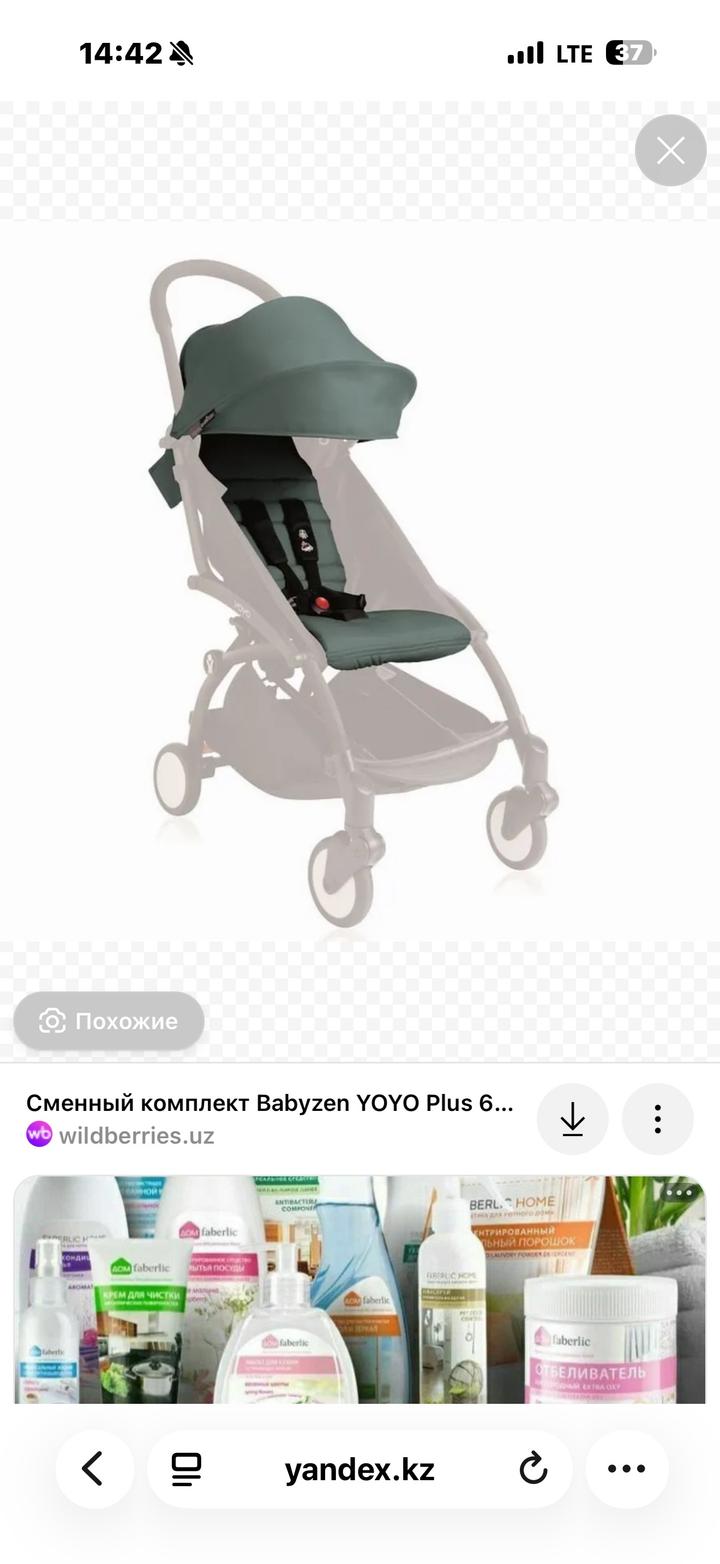Open the browser's more menu
720x1564 pixels.
pyautogui.click(x=627, y=1468)
